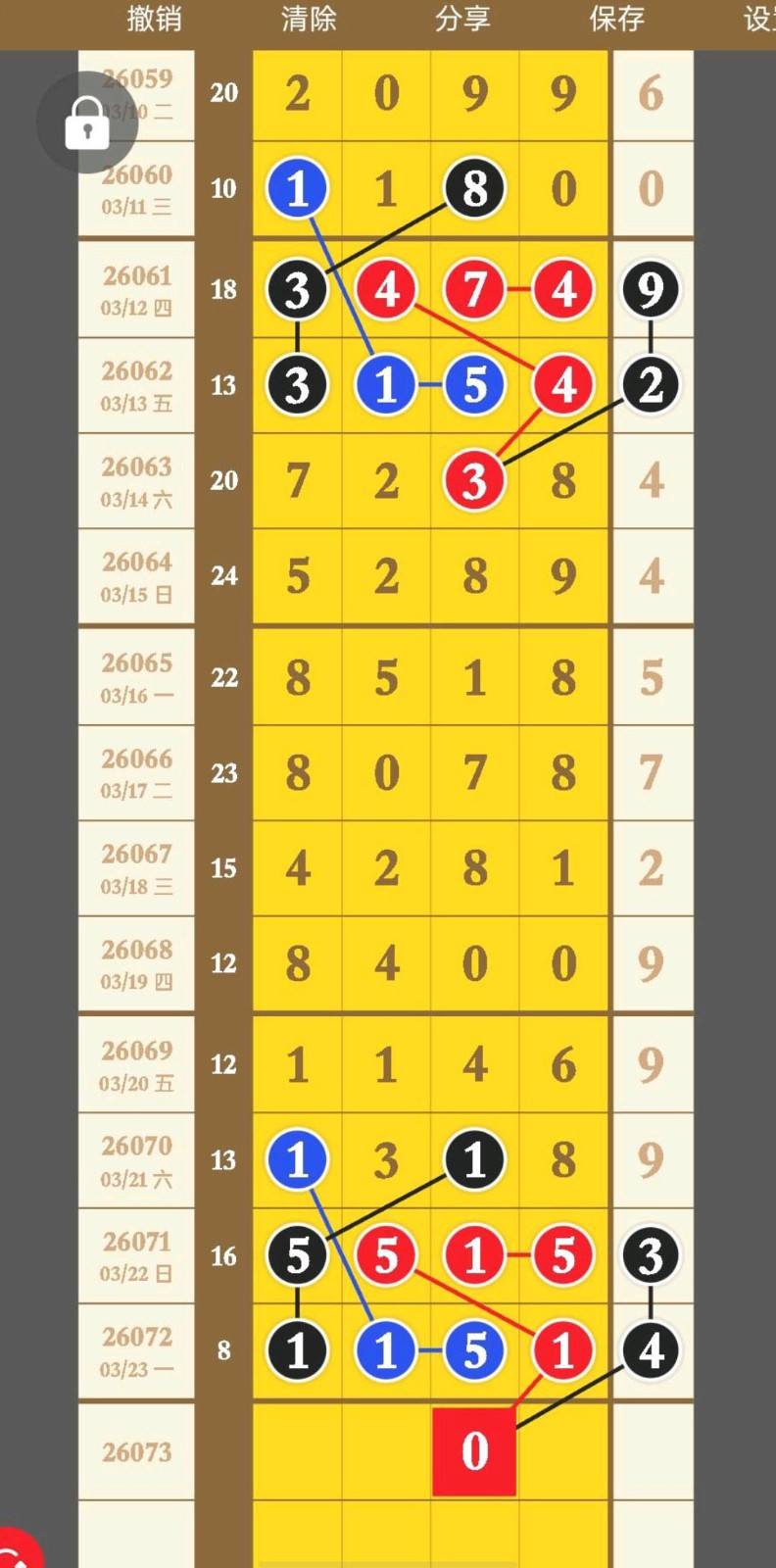Screen dimensions: 776x1568
Task: Tap the red 0 square in row 26073
Action: coord(474,1451)
